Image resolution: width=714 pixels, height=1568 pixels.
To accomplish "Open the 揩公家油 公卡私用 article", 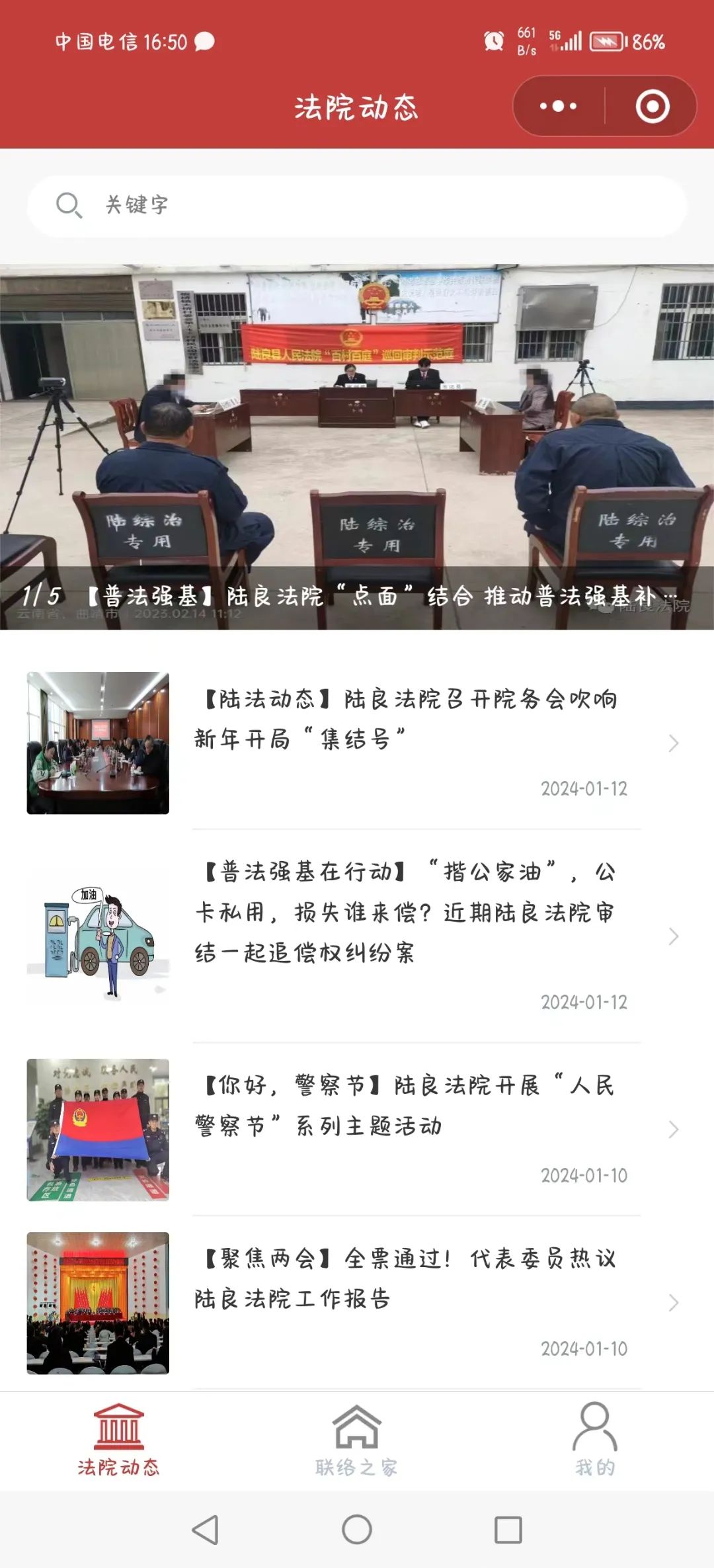I will click(407, 913).
